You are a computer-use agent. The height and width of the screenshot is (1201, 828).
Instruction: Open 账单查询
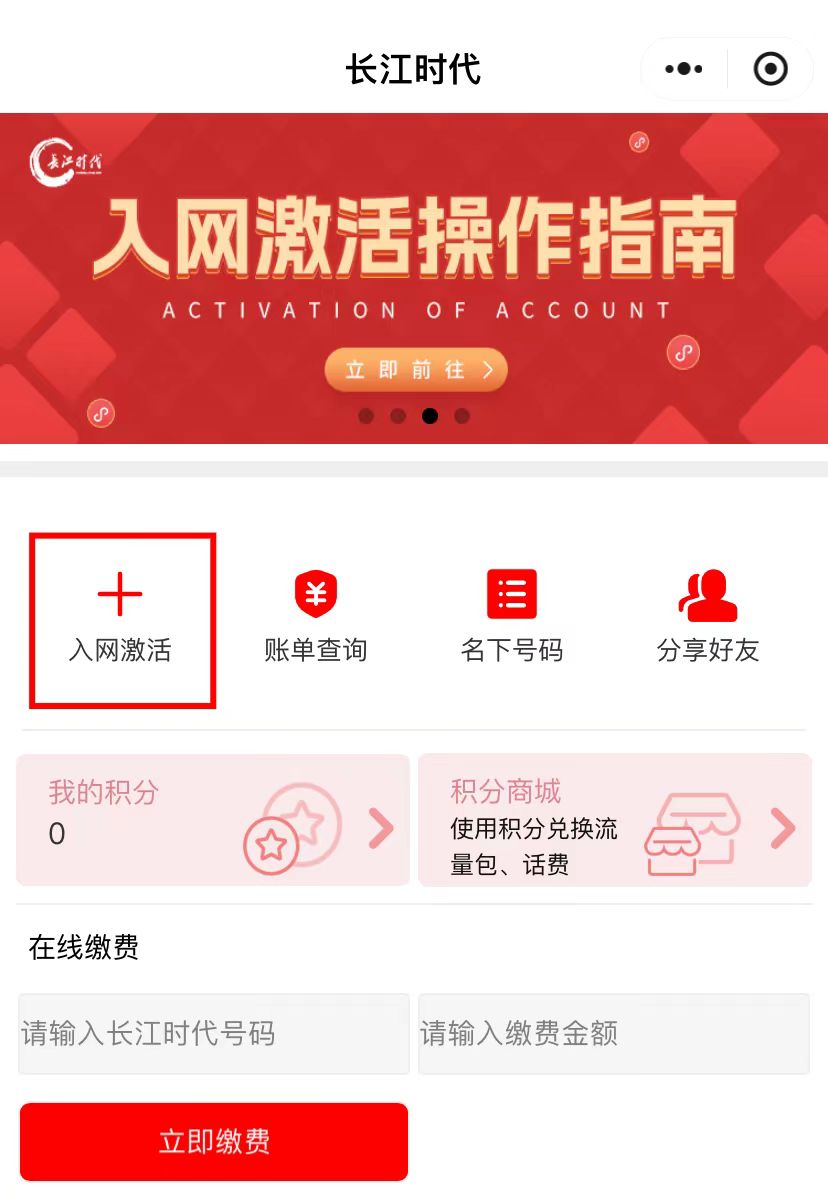pos(315,620)
